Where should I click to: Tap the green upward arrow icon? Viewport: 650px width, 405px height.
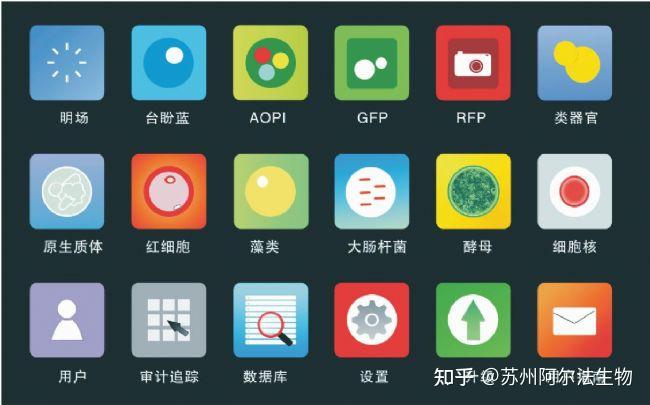pyautogui.click(x=473, y=320)
